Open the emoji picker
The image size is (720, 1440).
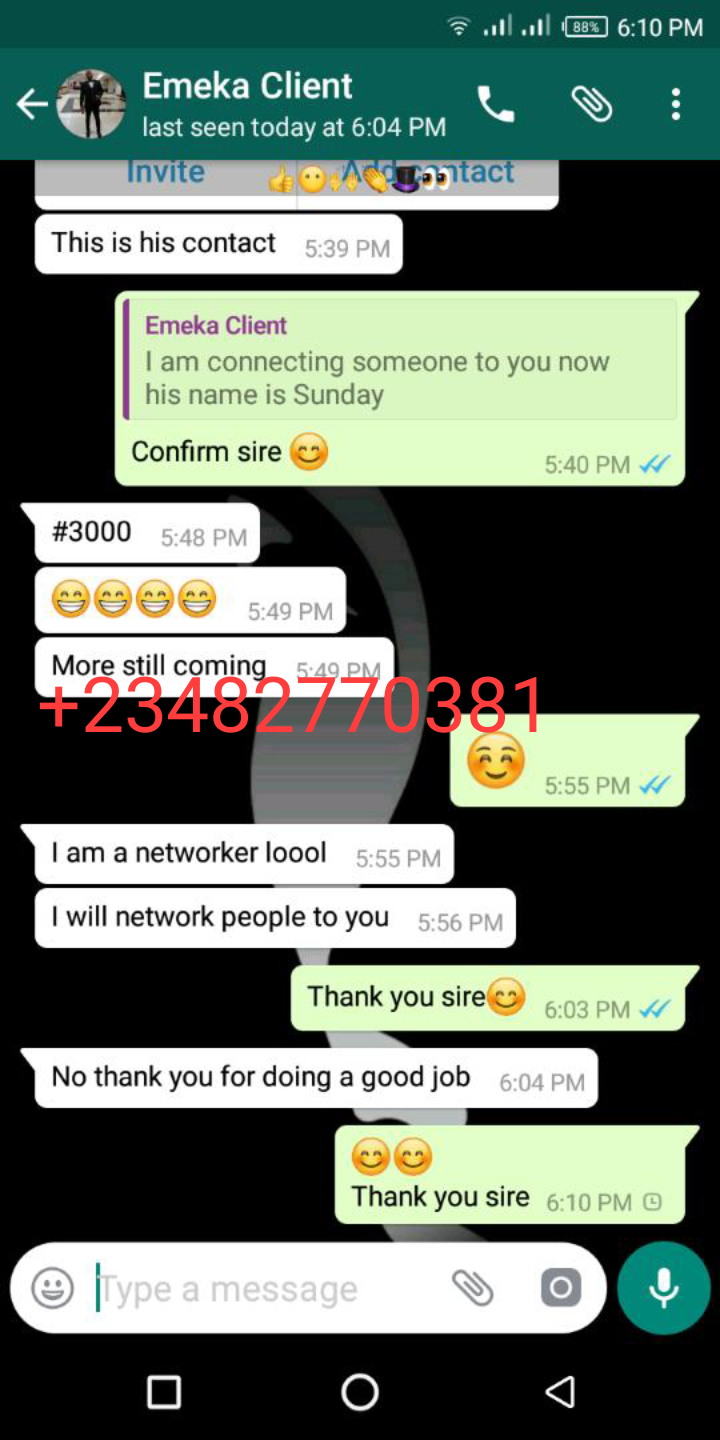click(x=52, y=1288)
